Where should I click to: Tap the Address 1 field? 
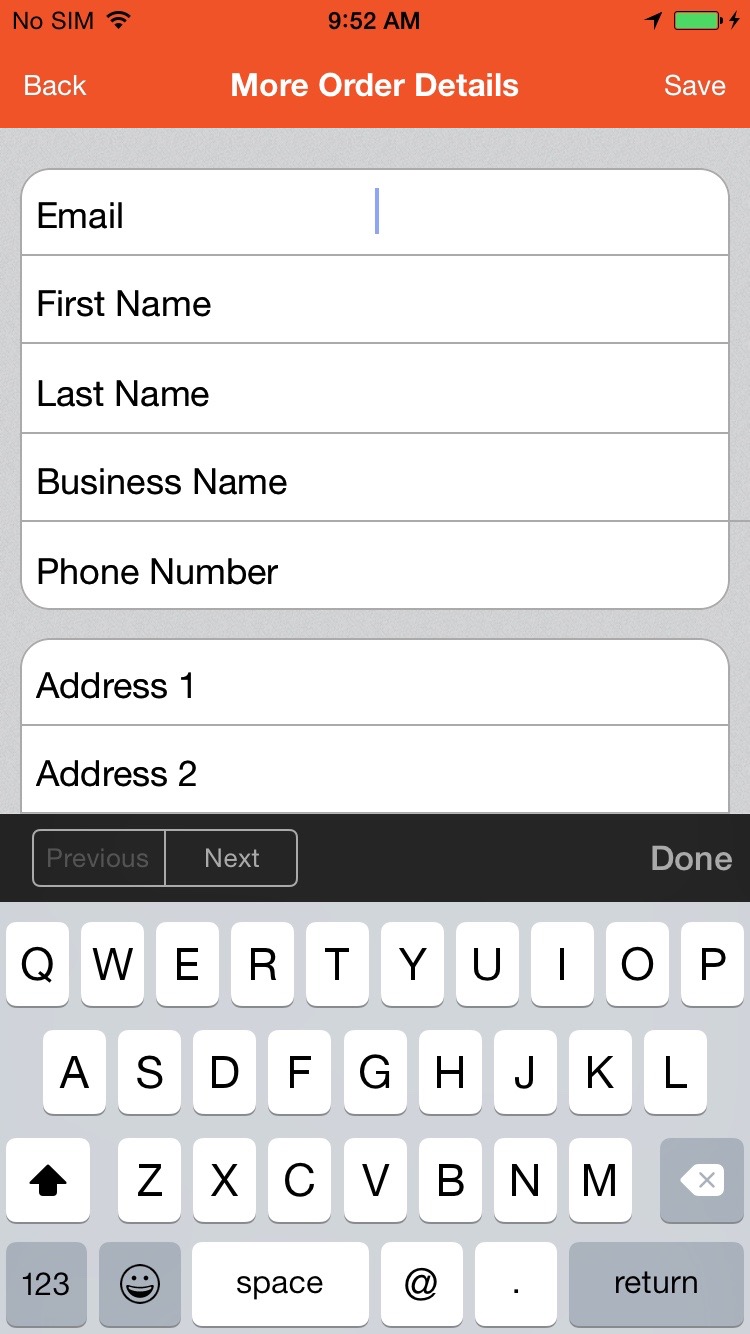point(375,683)
